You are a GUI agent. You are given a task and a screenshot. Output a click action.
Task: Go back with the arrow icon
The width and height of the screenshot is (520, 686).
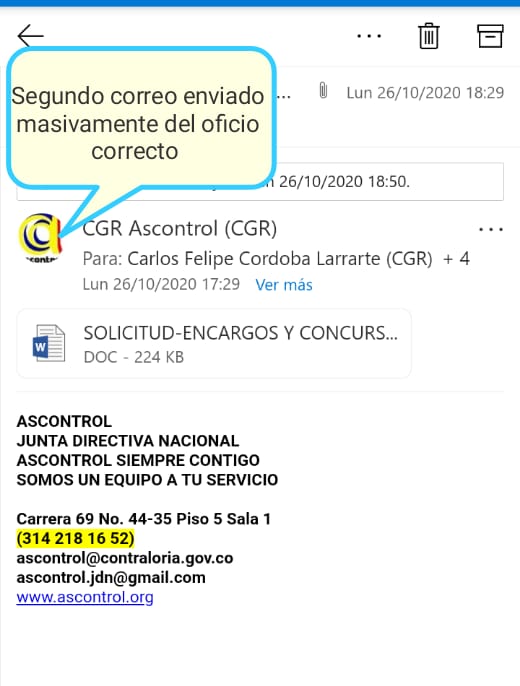pyautogui.click(x=30, y=35)
